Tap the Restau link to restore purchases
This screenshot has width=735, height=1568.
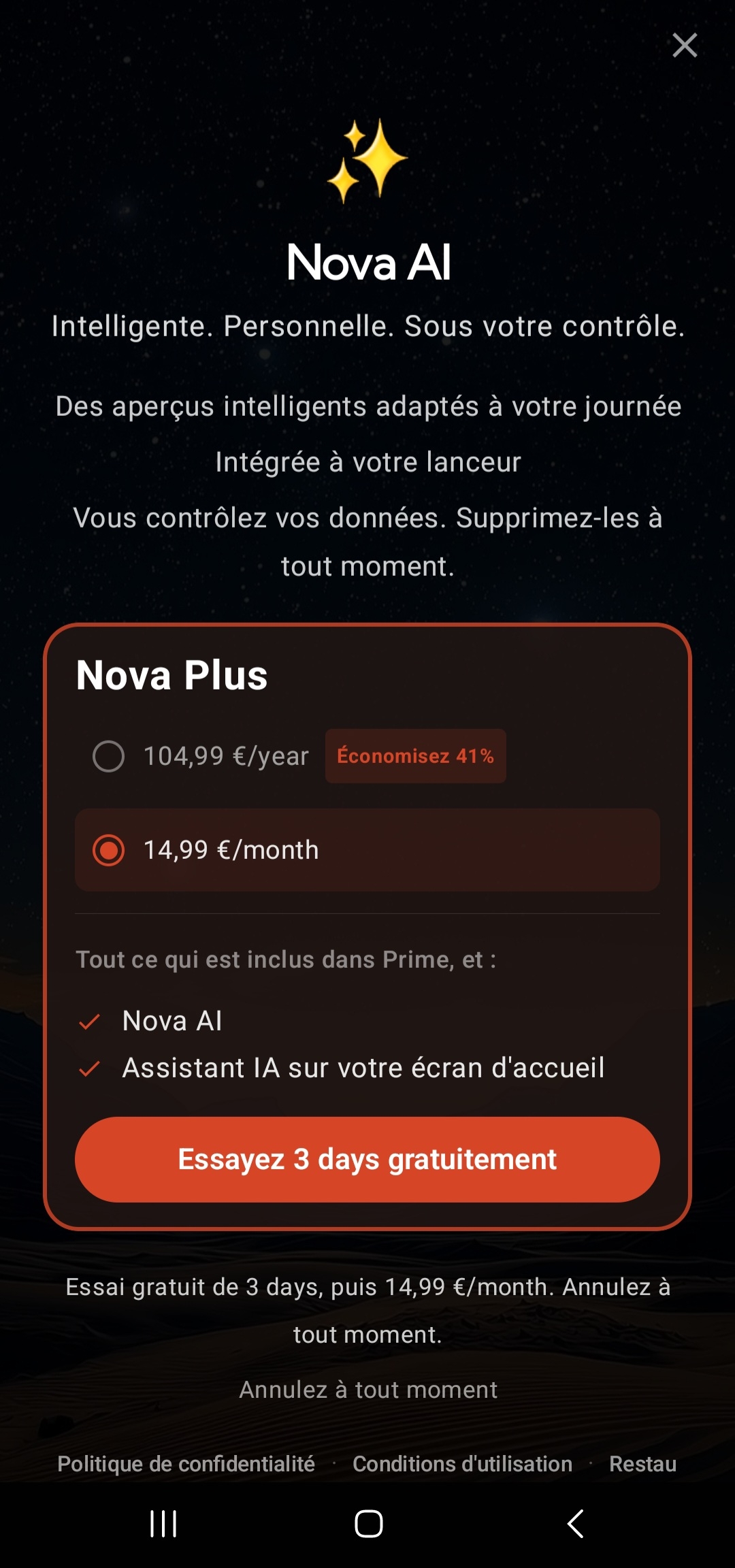tap(642, 1464)
